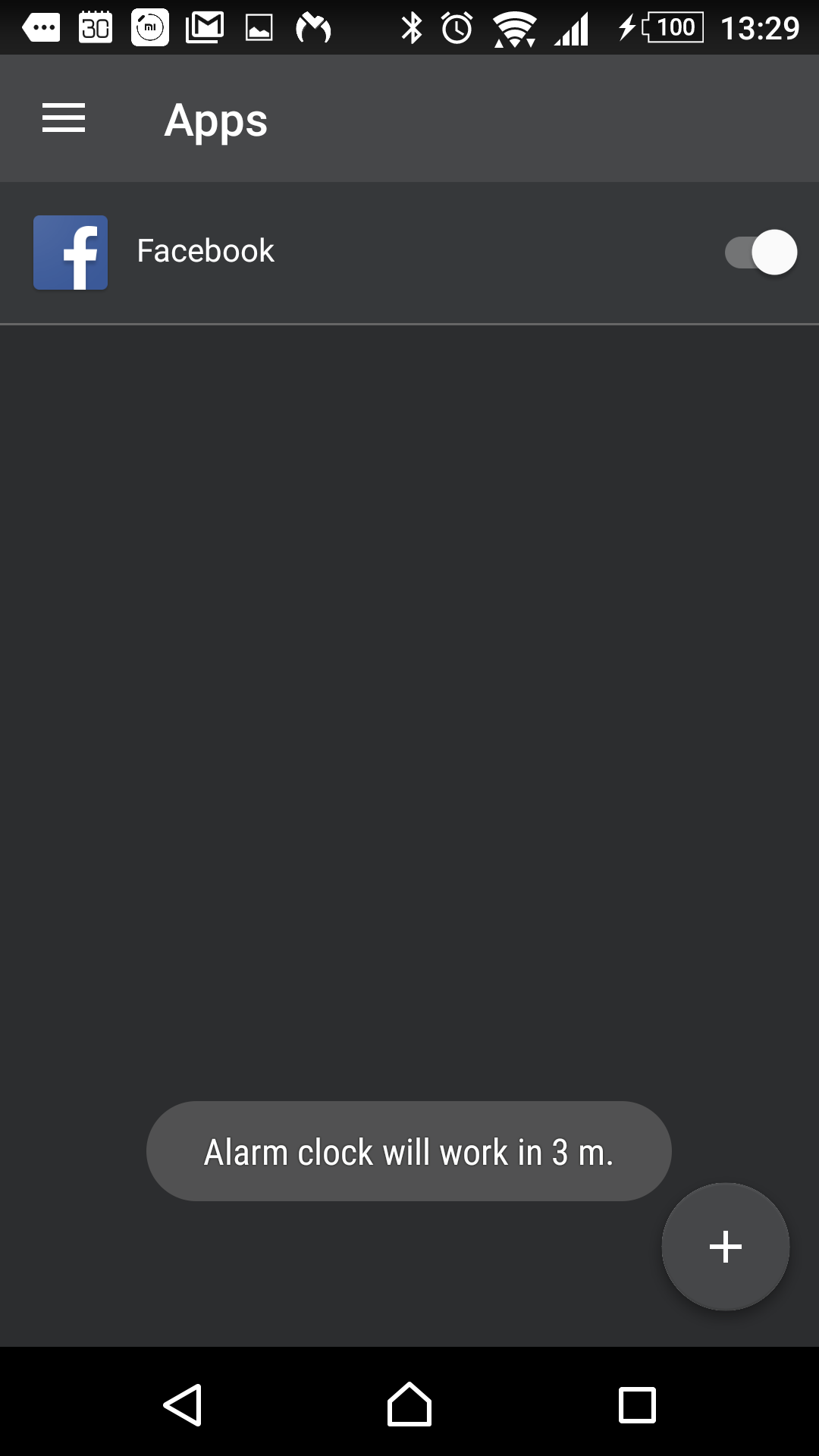Return to the home screen
The image size is (819, 1456).
point(409,1404)
